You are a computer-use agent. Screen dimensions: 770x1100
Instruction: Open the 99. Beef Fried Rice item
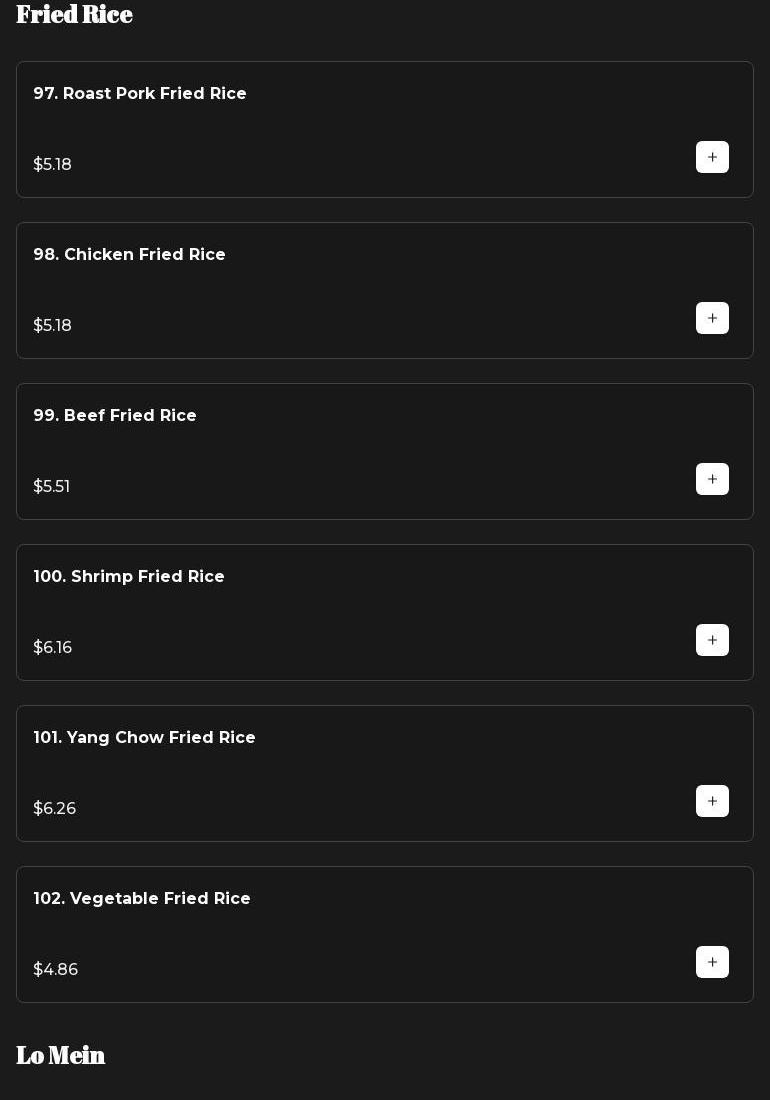coord(115,416)
